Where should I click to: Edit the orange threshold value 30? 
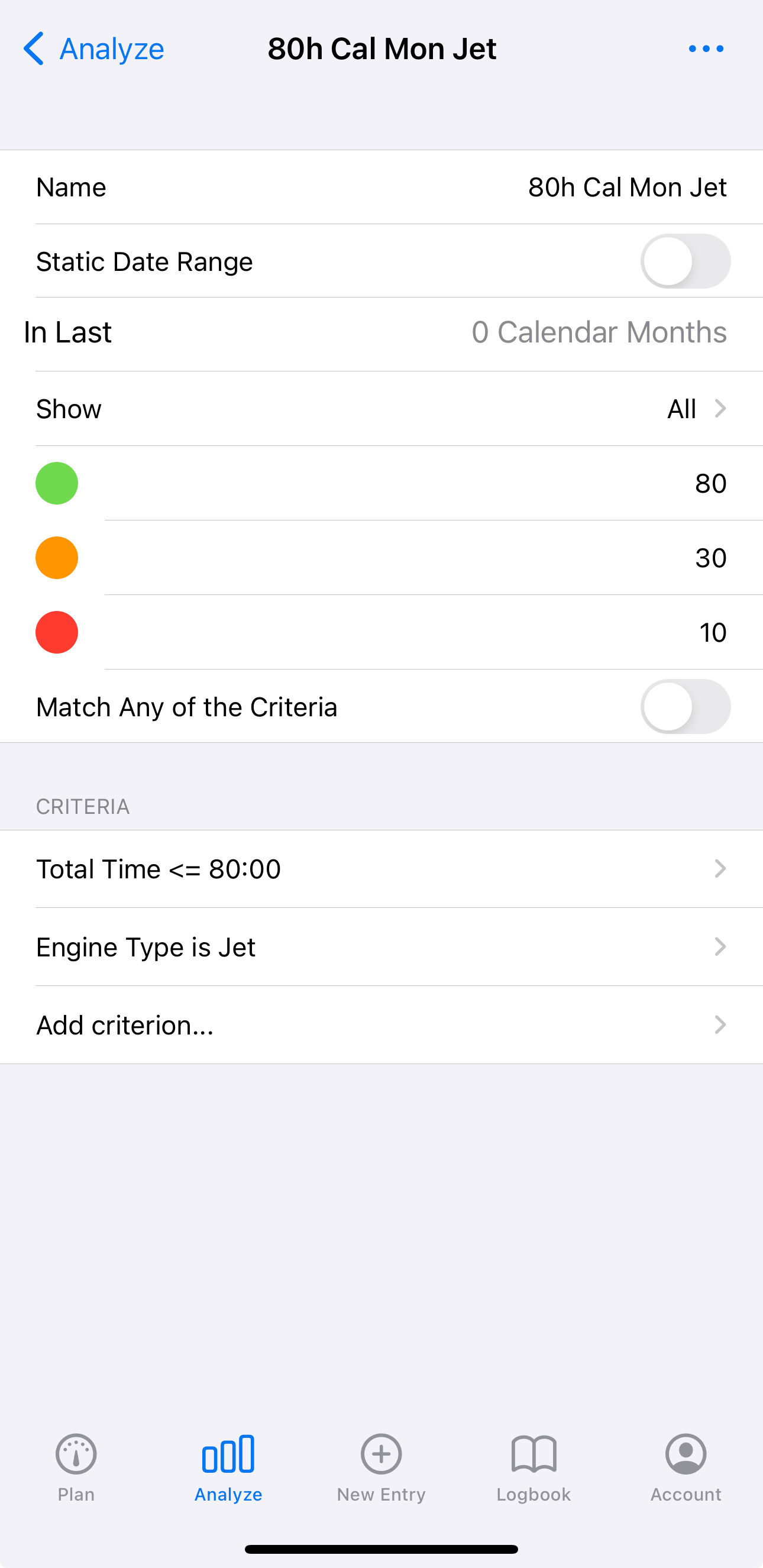pyautogui.click(x=711, y=558)
